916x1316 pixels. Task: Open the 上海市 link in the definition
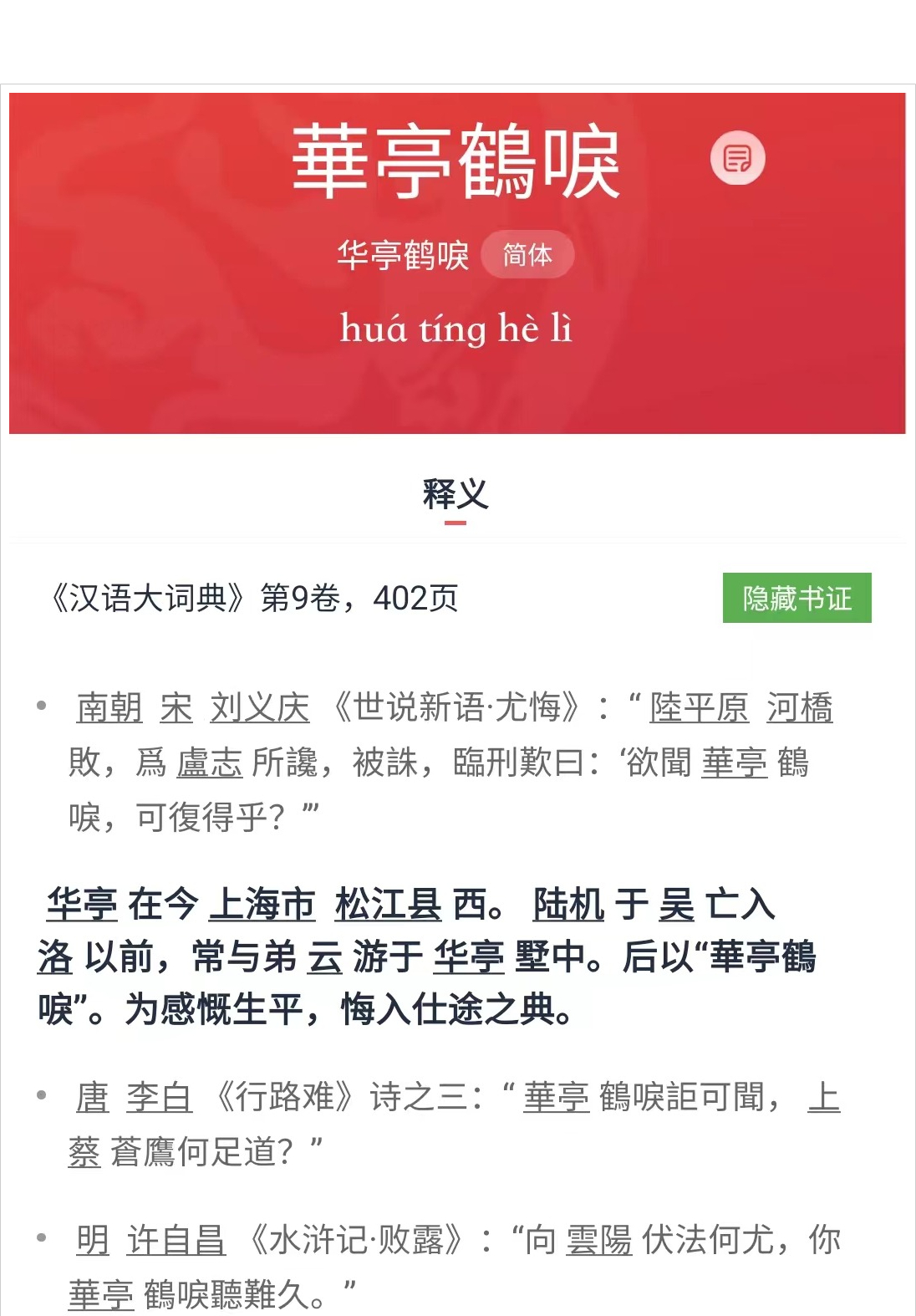tap(262, 905)
